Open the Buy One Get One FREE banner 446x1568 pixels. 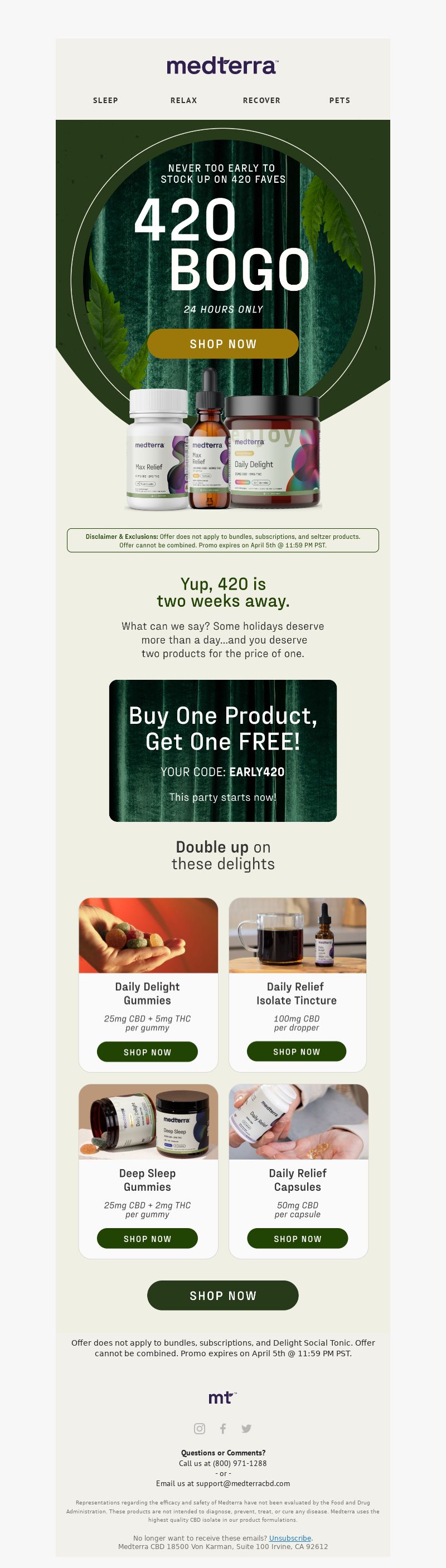click(223, 751)
